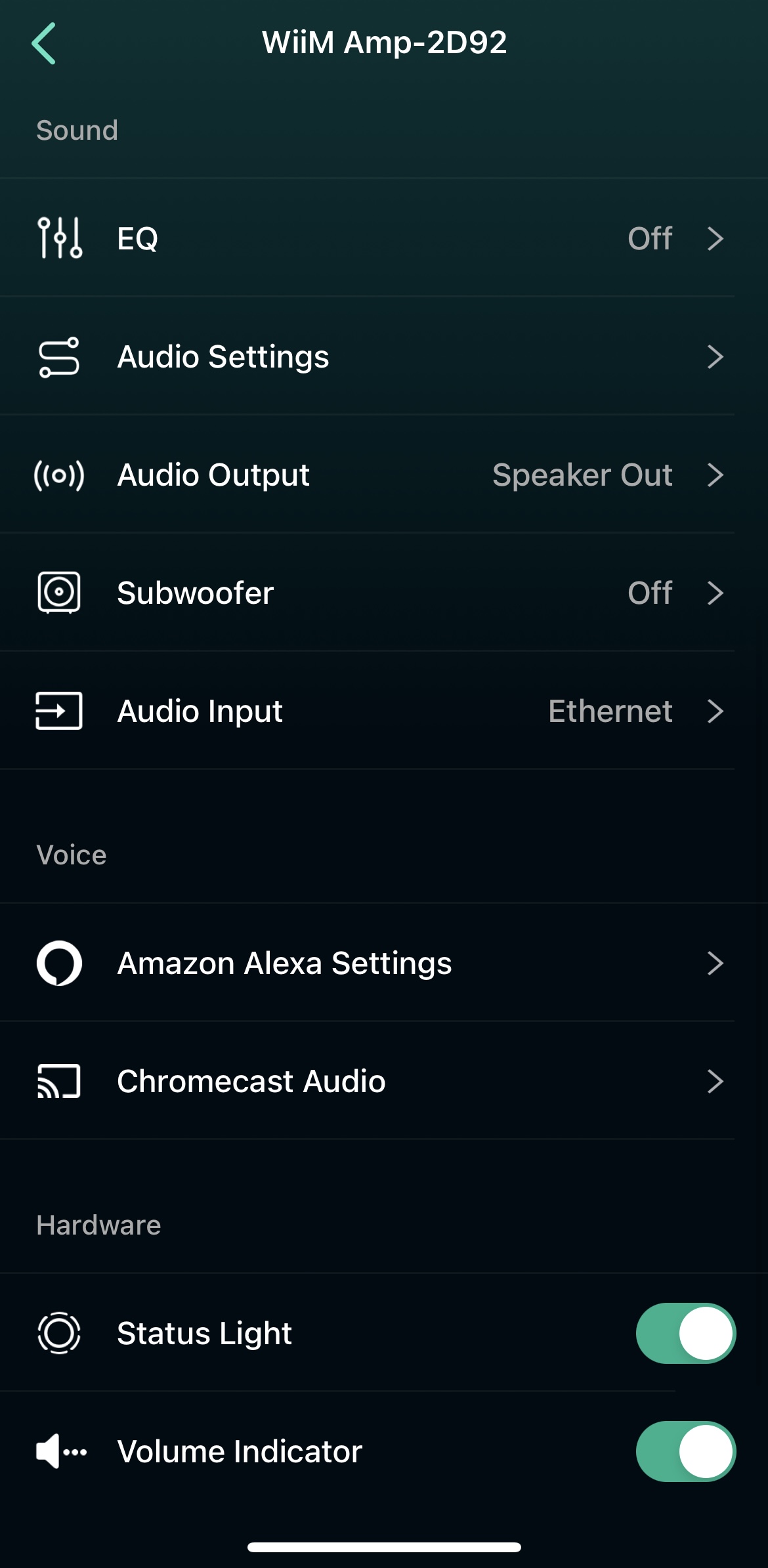Click the Chromecast cast icon
Viewport: 768px width, 1568px height.
[x=59, y=1081]
